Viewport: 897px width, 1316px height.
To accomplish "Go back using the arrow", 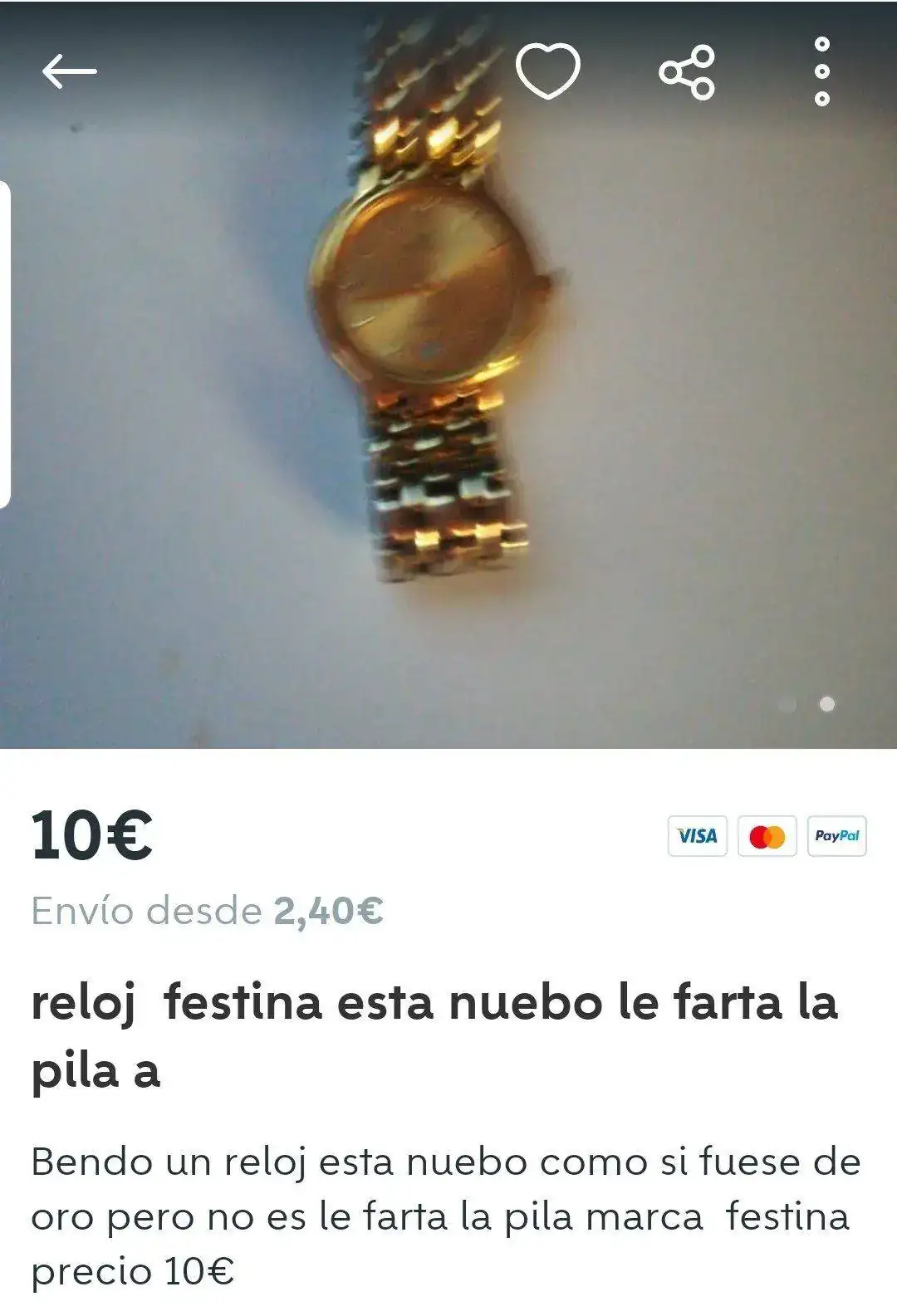I will (70, 71).
